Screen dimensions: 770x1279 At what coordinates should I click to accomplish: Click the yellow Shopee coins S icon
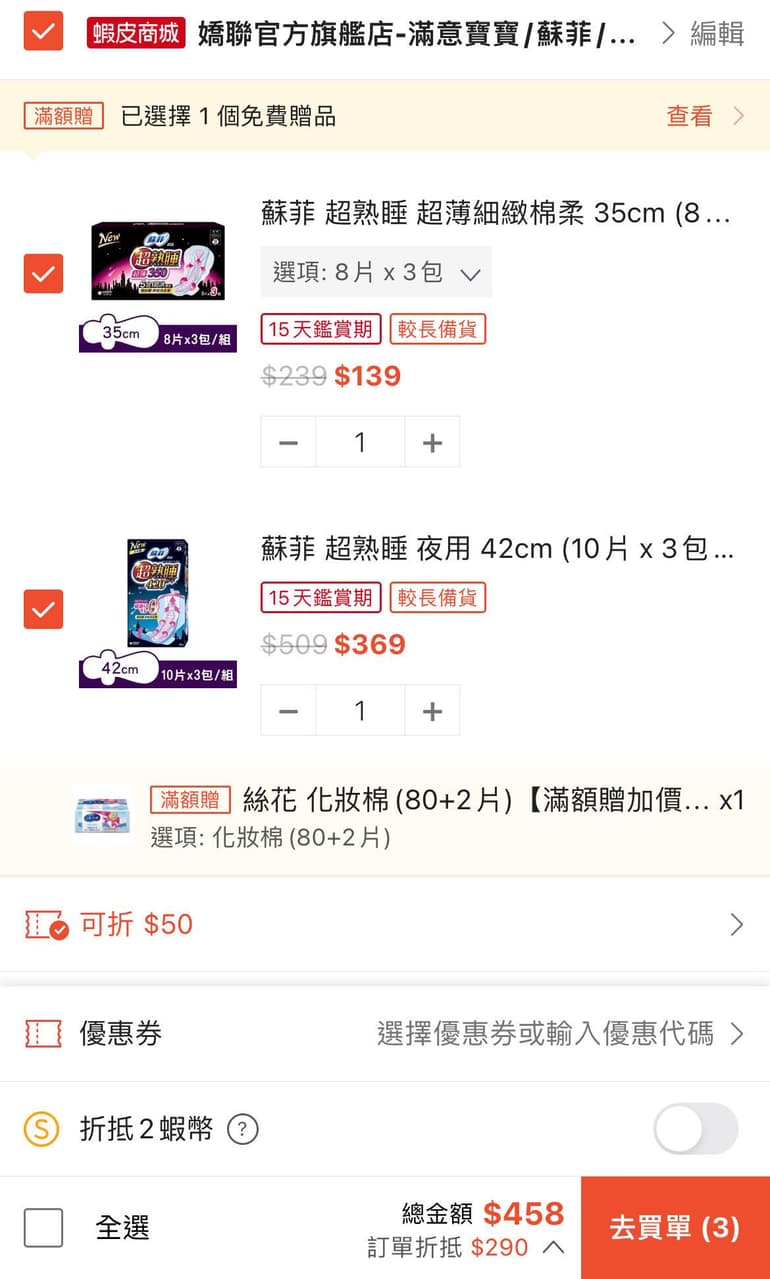point(43,1128)
